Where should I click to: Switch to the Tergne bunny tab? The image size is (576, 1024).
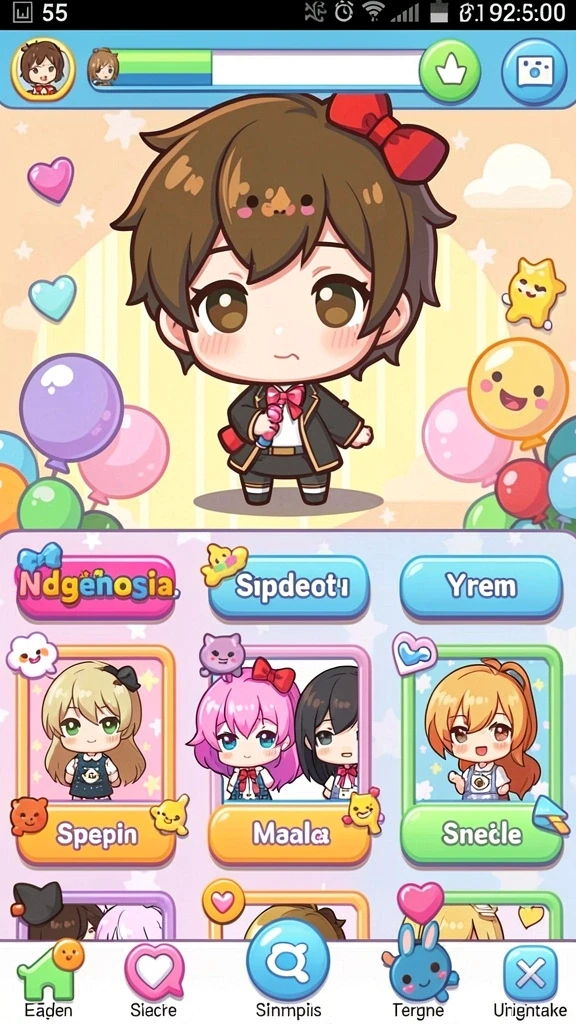tap(419, 980)
